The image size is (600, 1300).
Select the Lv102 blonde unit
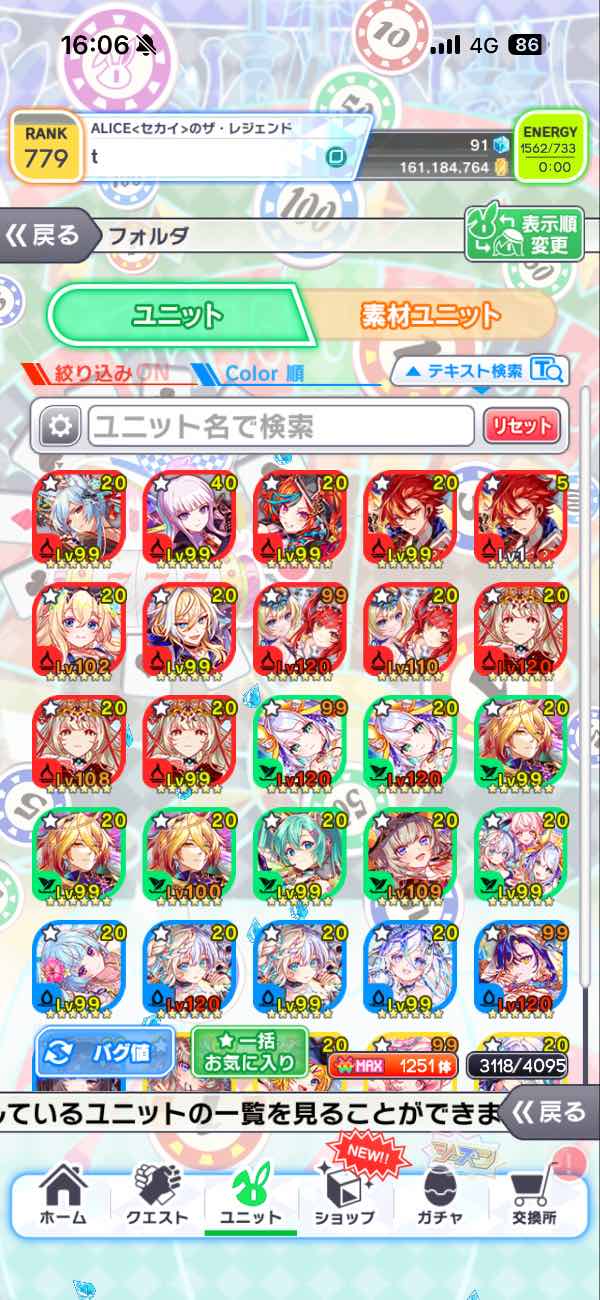tap(81, 630)
